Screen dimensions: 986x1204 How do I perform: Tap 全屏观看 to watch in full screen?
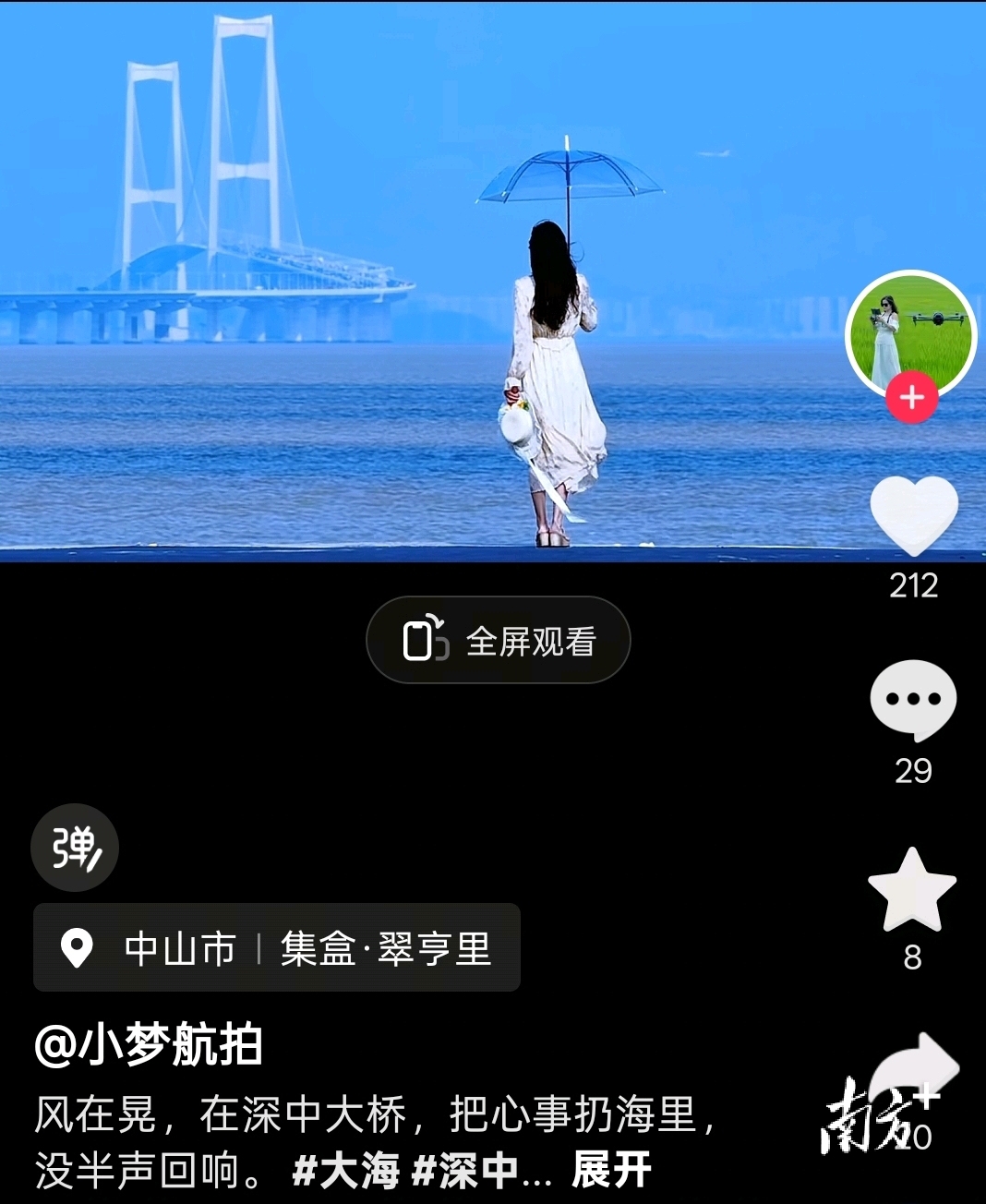[499, 641]
